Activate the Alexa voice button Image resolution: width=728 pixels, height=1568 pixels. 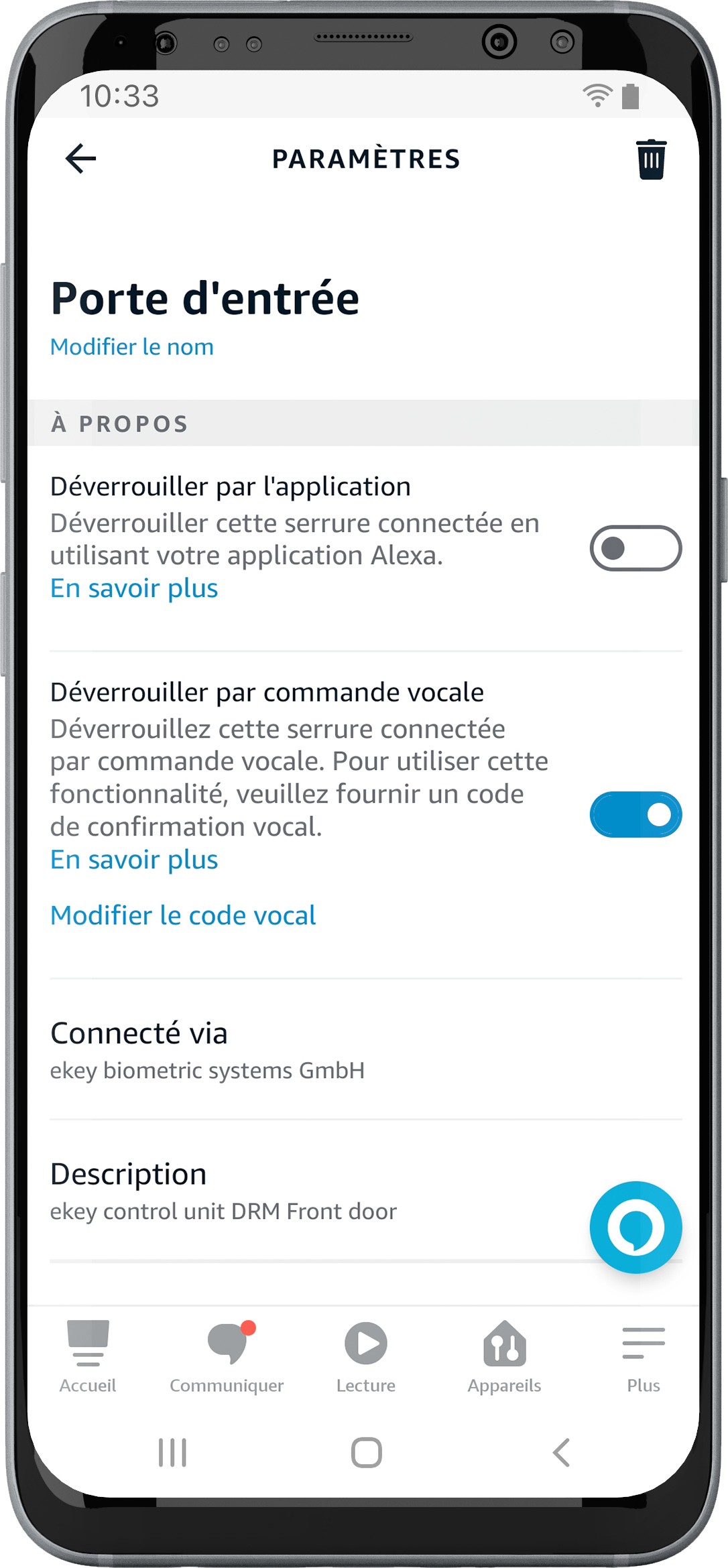coord(635,1227)
